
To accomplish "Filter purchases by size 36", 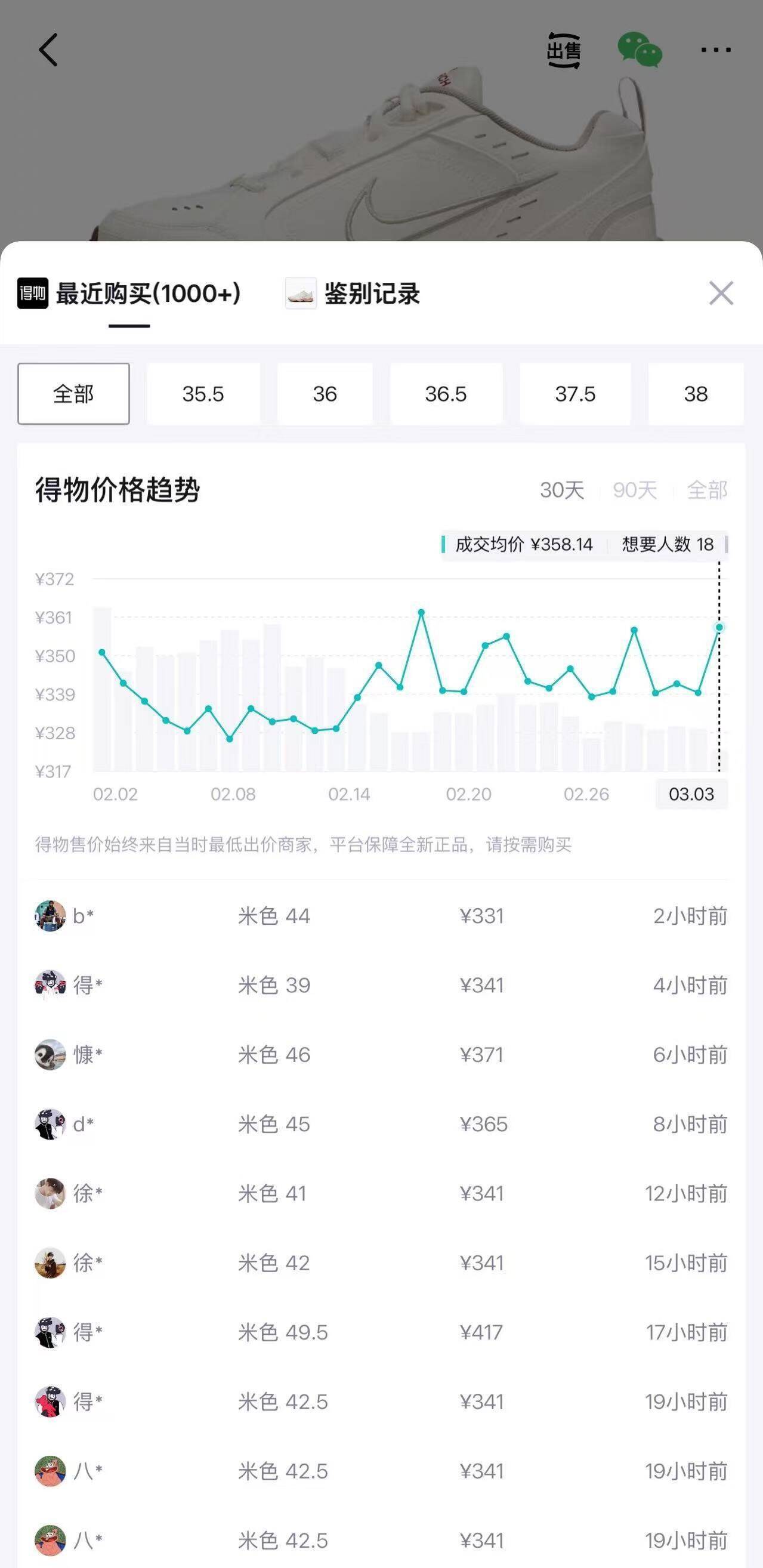I will 325,394.
